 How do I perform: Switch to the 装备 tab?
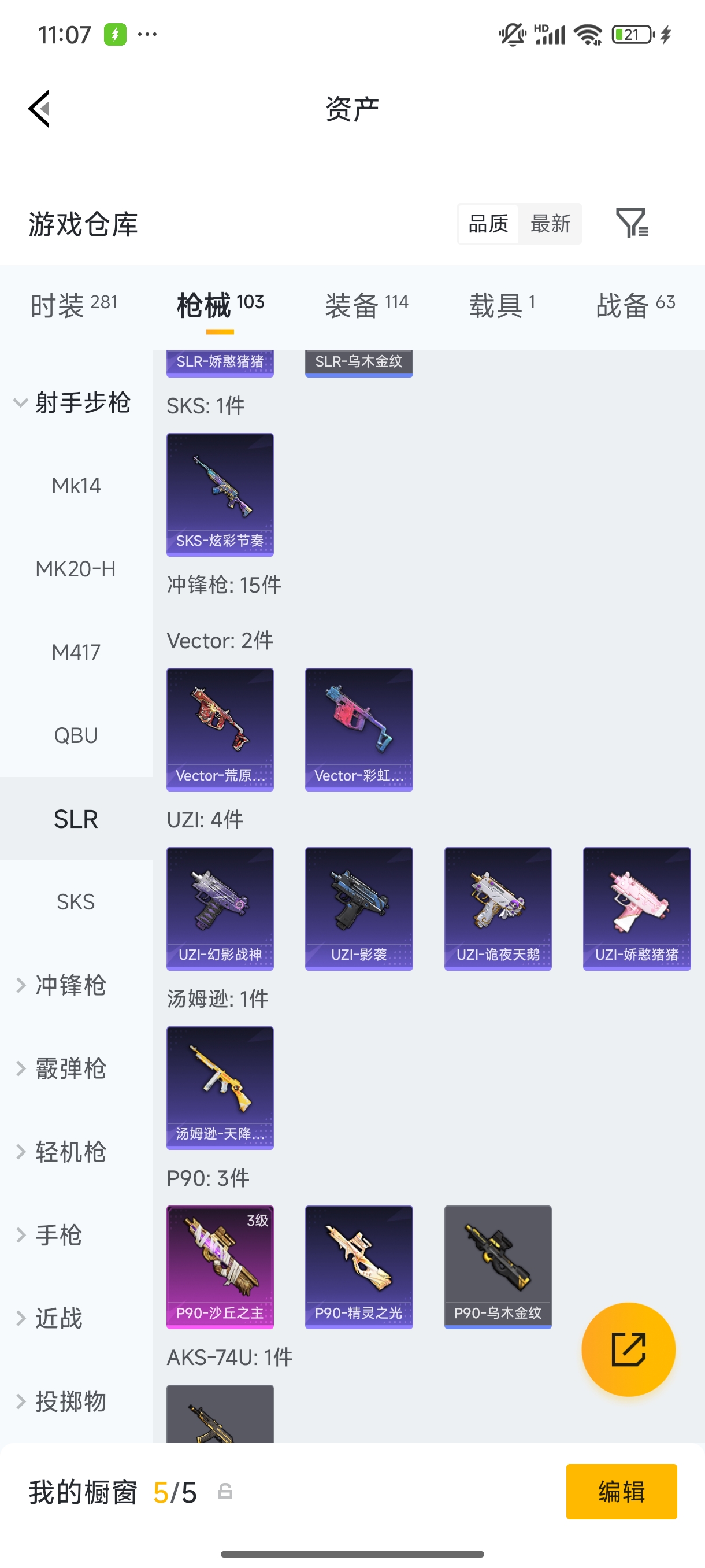coord(367,304)
